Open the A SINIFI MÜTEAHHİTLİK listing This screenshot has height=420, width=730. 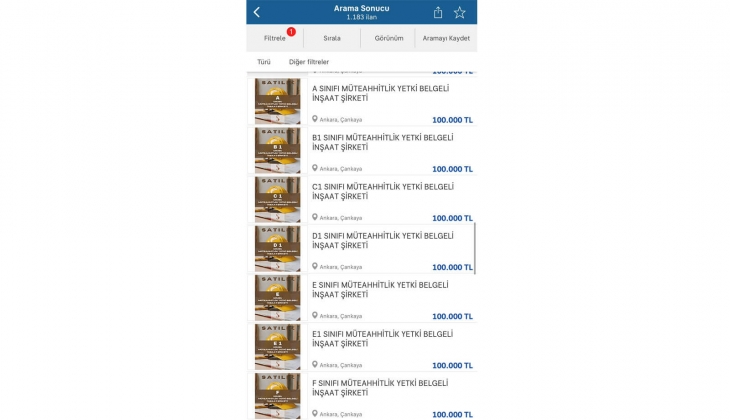coord(380,93)
